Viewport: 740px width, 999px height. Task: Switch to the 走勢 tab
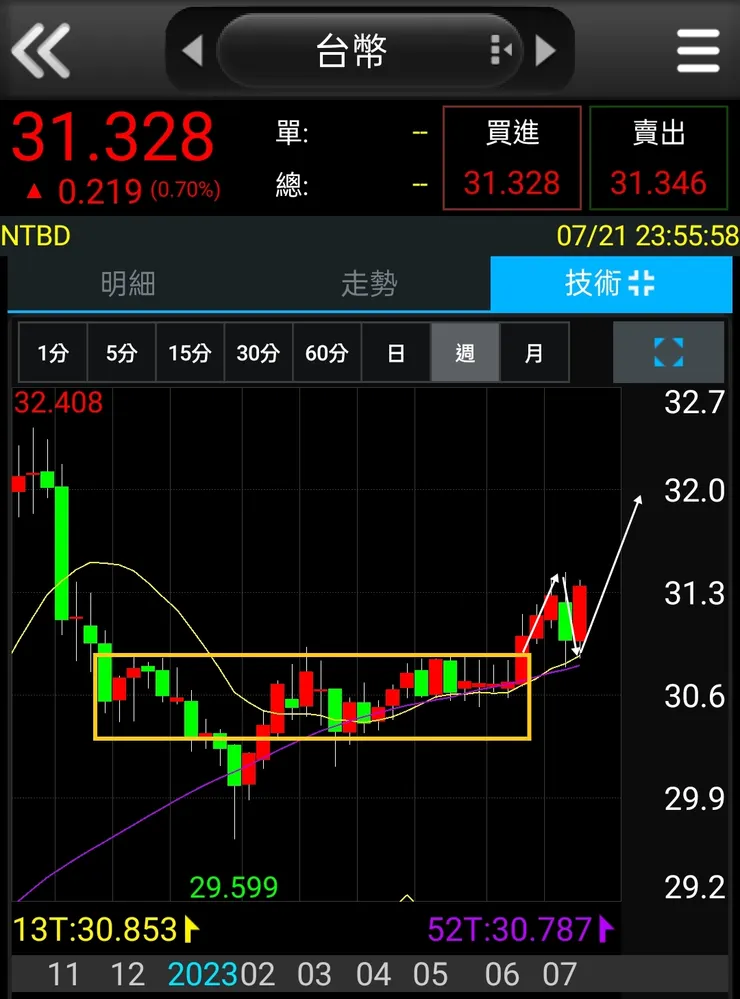(369, 284)
